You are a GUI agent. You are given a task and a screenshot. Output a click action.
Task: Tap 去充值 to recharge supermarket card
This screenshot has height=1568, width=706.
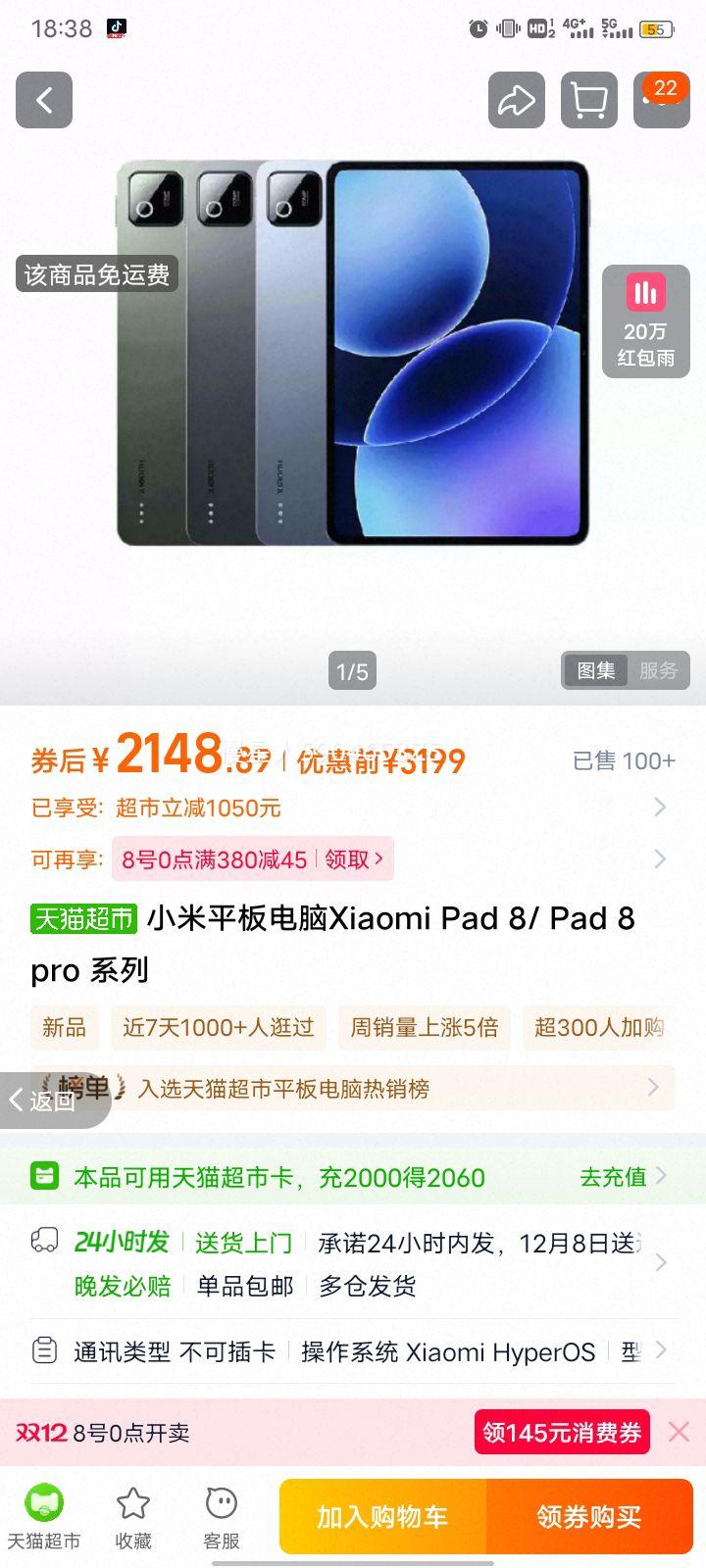pos(614,1176)
